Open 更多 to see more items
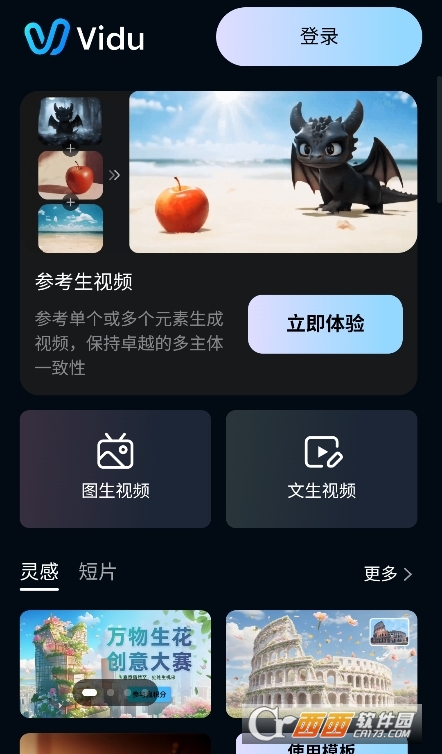The image size is (442, 754). point(388,573)
